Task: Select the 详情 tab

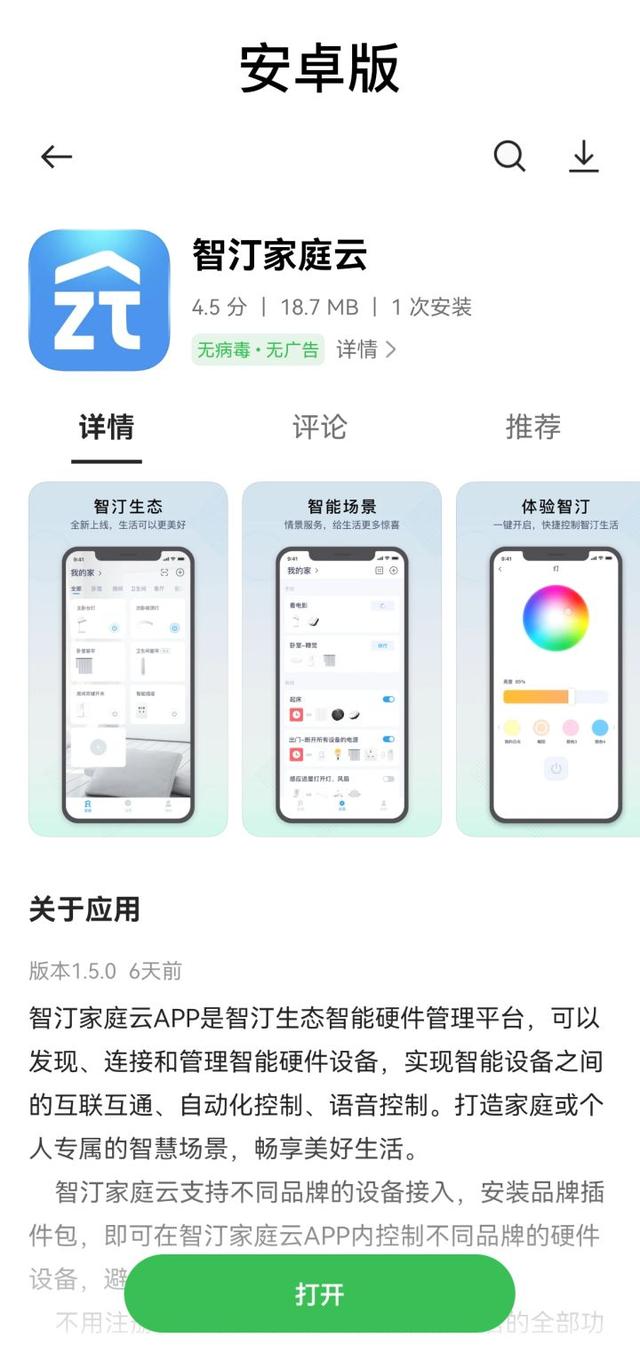Action: (106, 427)
